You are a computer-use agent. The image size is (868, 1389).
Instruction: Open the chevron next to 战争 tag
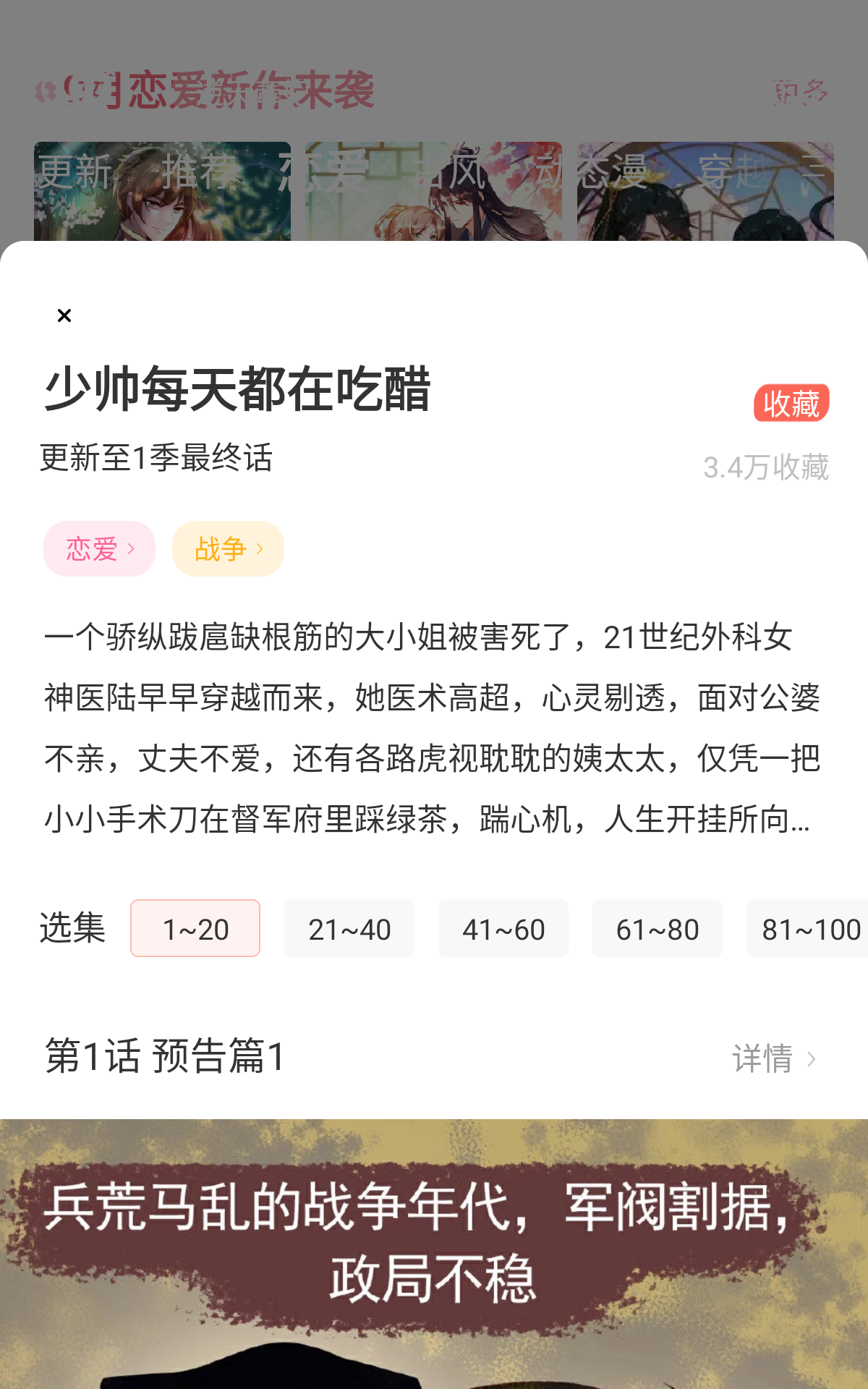click(261, 548)
